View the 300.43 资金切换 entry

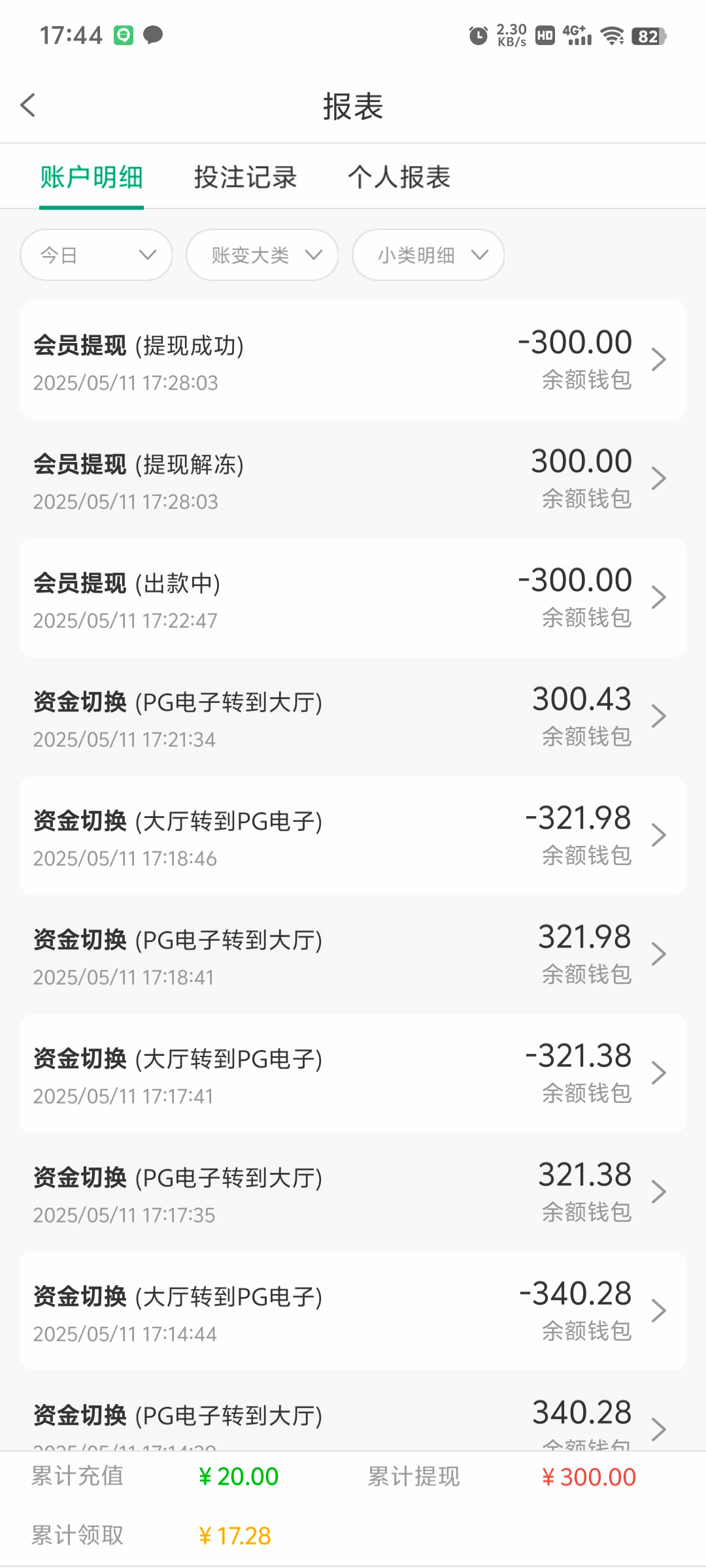click(x=353, y=717)
